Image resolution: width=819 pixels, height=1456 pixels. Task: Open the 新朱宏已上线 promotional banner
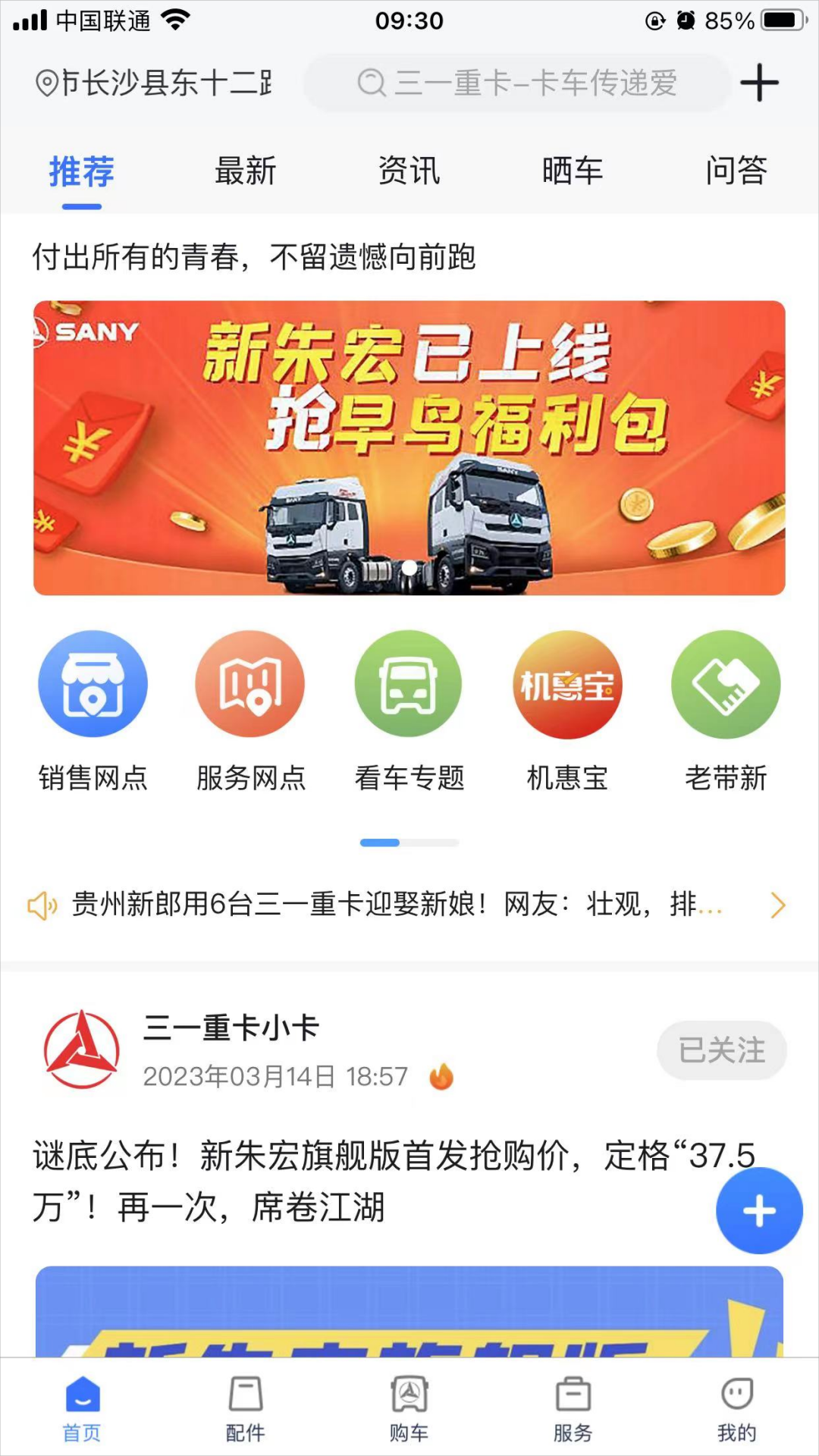coord(409,447)
